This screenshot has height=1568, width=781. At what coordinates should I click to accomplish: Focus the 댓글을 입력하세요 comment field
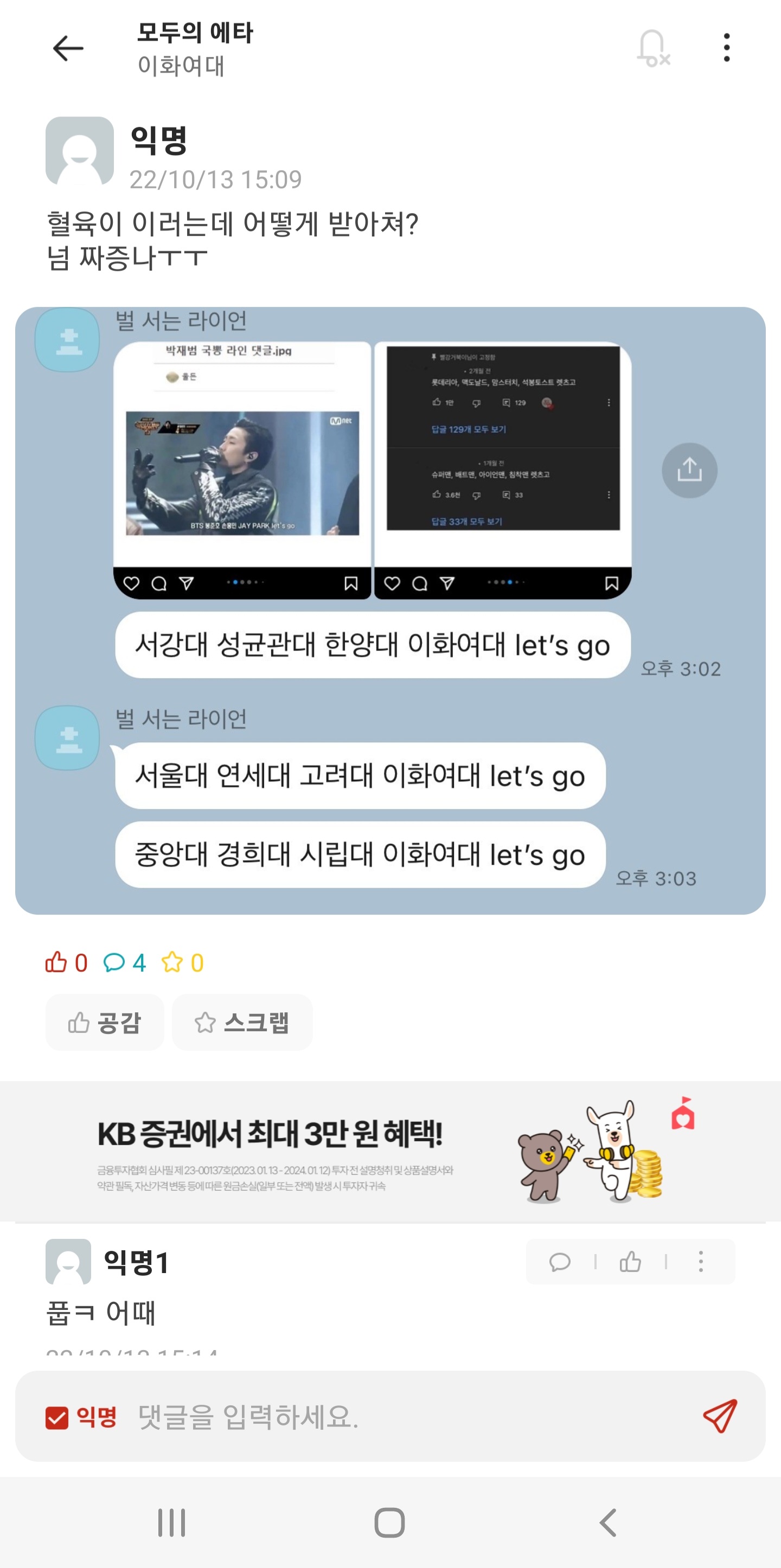pos(402,1417)
